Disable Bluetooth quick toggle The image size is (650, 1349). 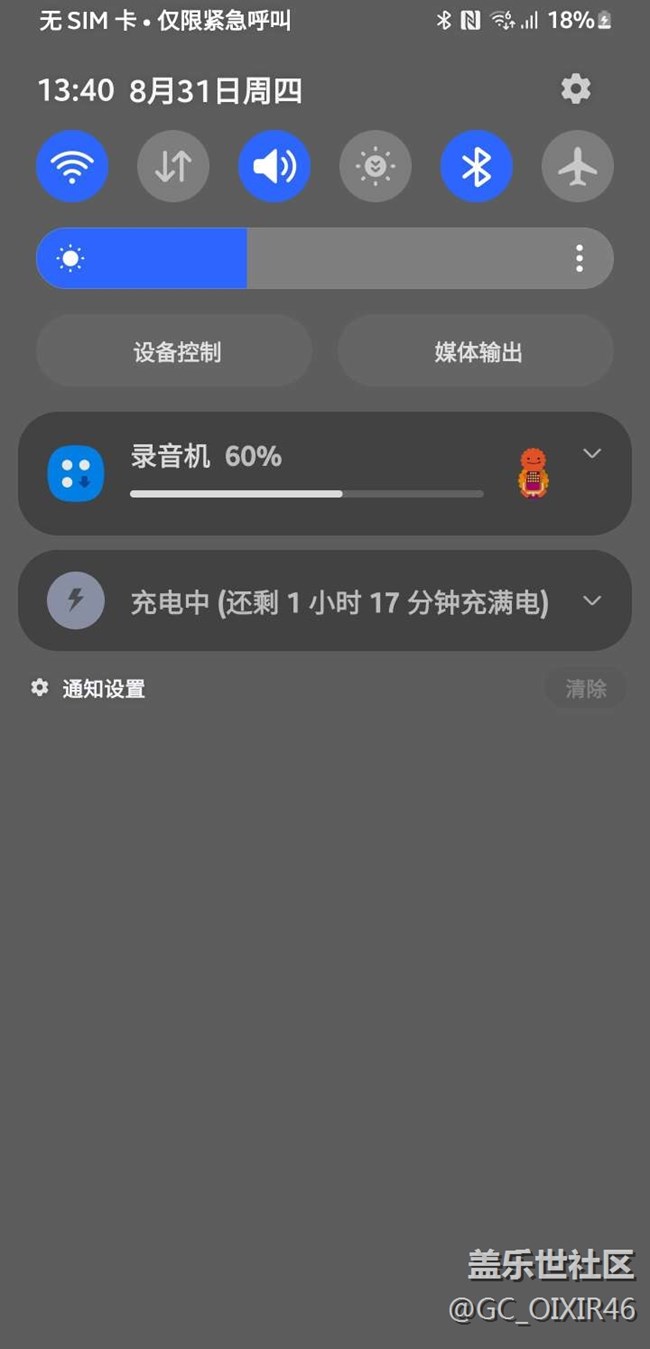476,166
